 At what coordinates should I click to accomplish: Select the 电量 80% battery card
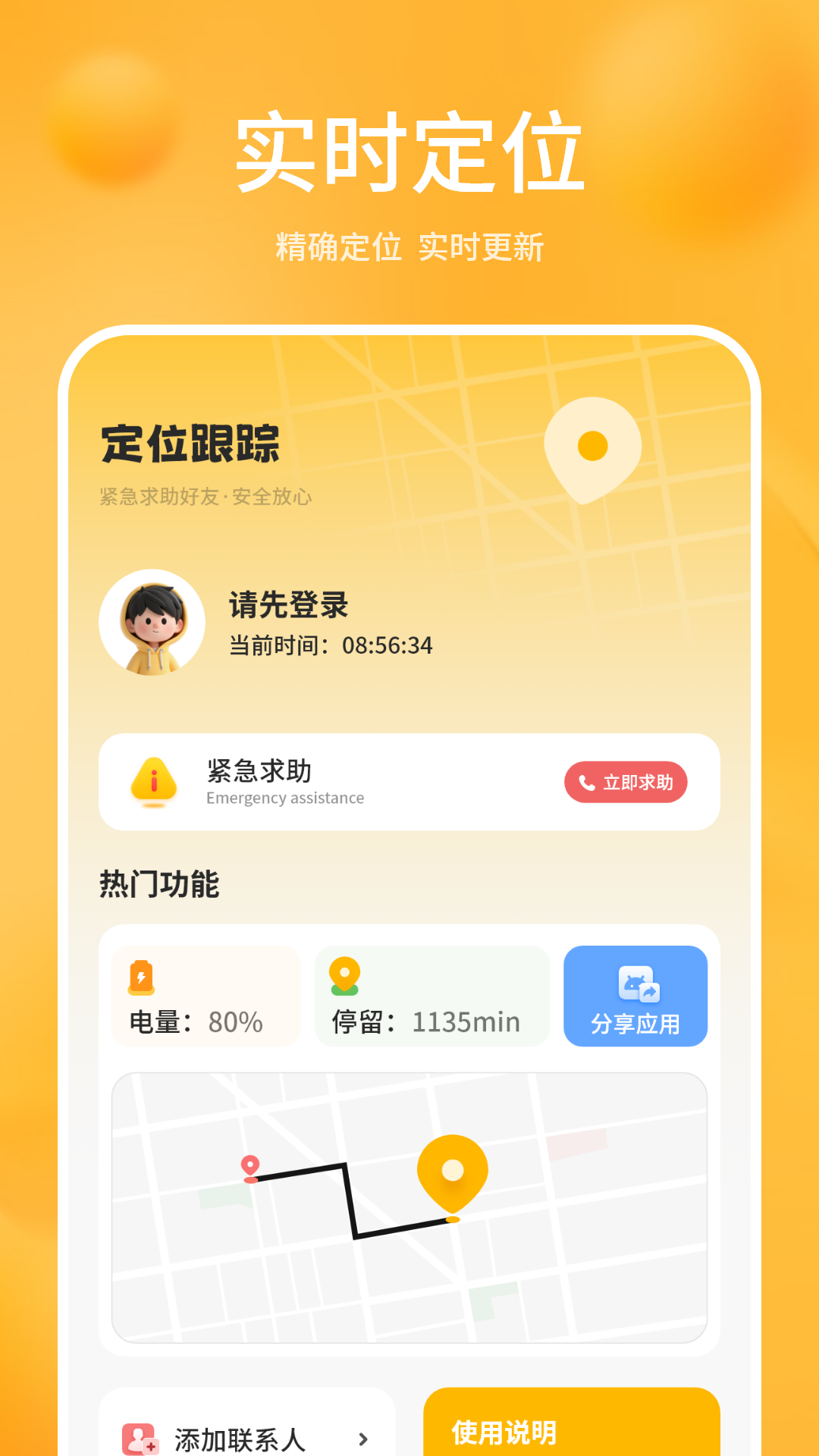click(x=206, y=996)
